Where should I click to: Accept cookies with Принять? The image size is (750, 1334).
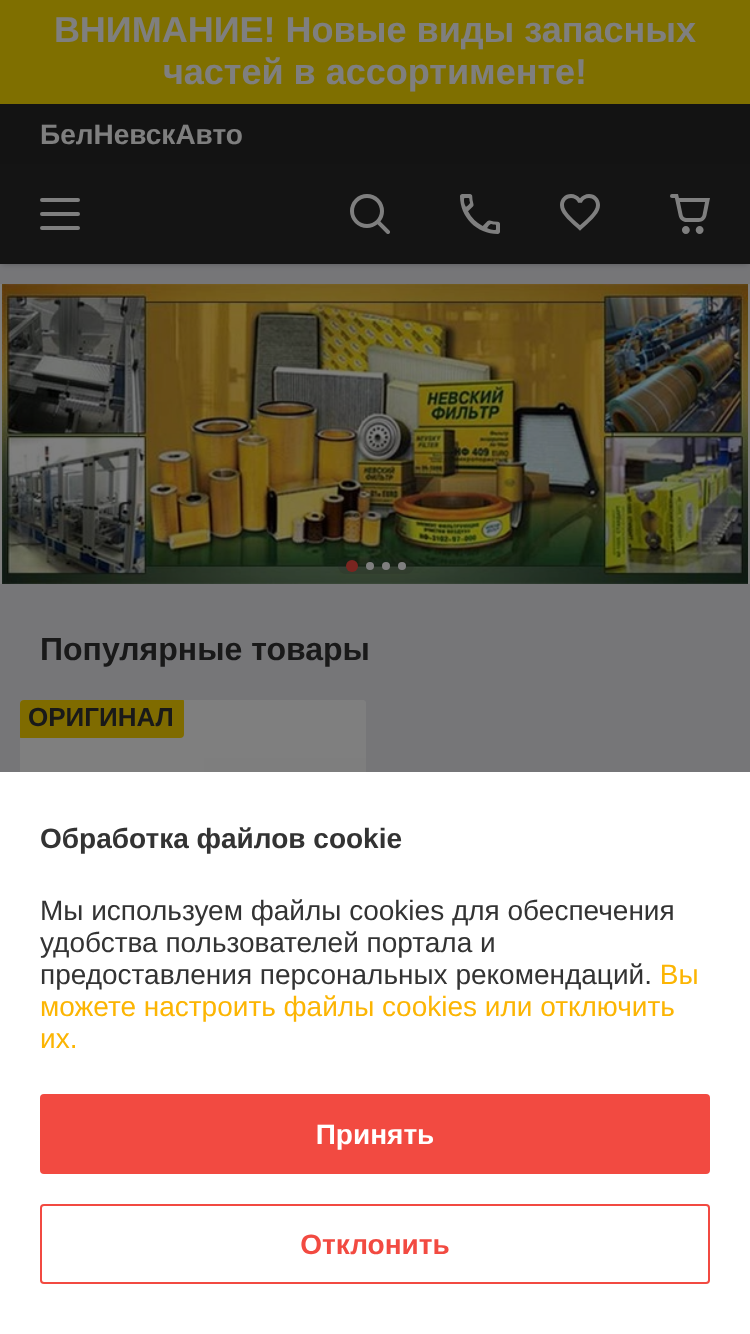pyautogui.click(x=375, y=1134)
